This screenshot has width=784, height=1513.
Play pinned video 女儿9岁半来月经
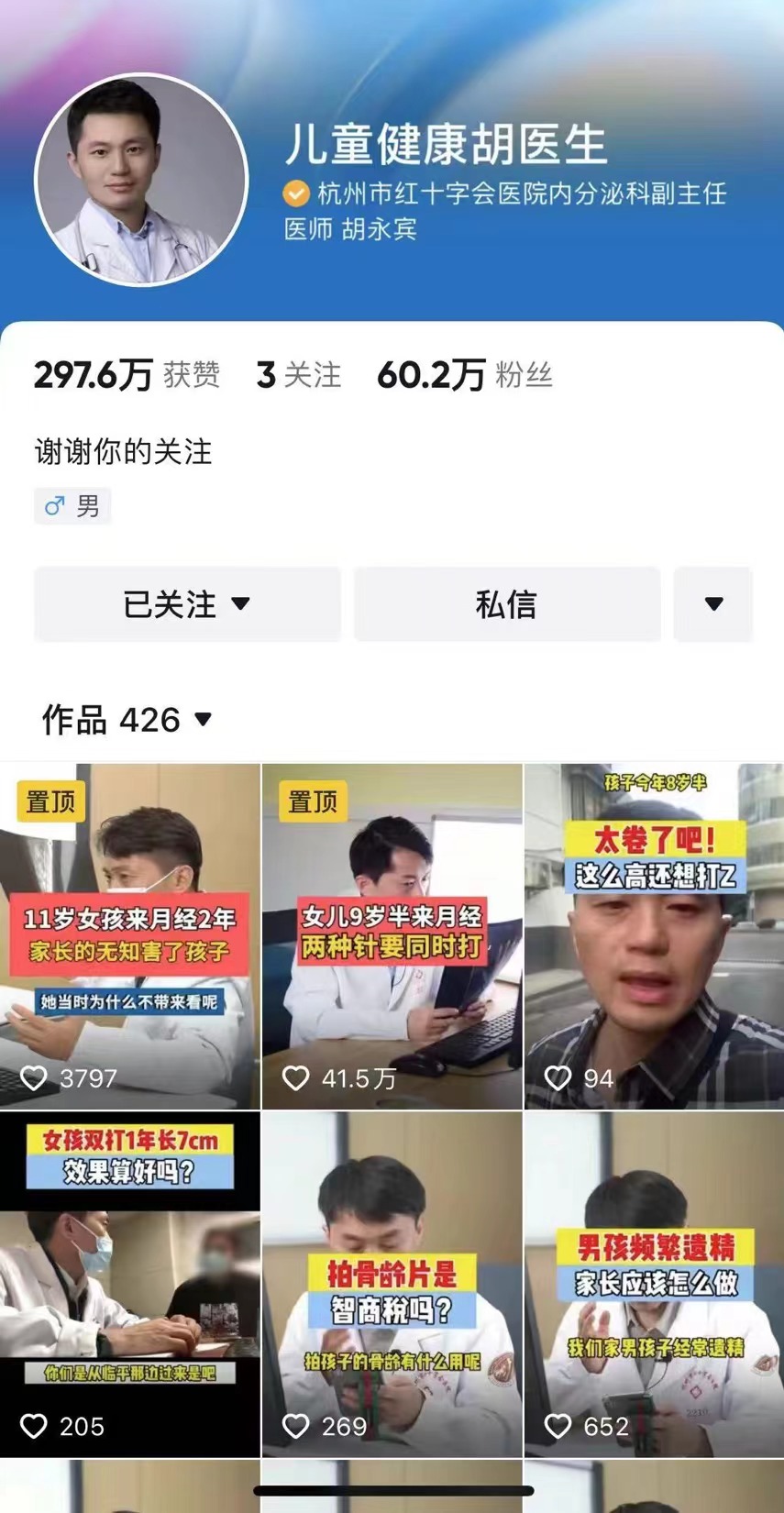click(392, 935)
